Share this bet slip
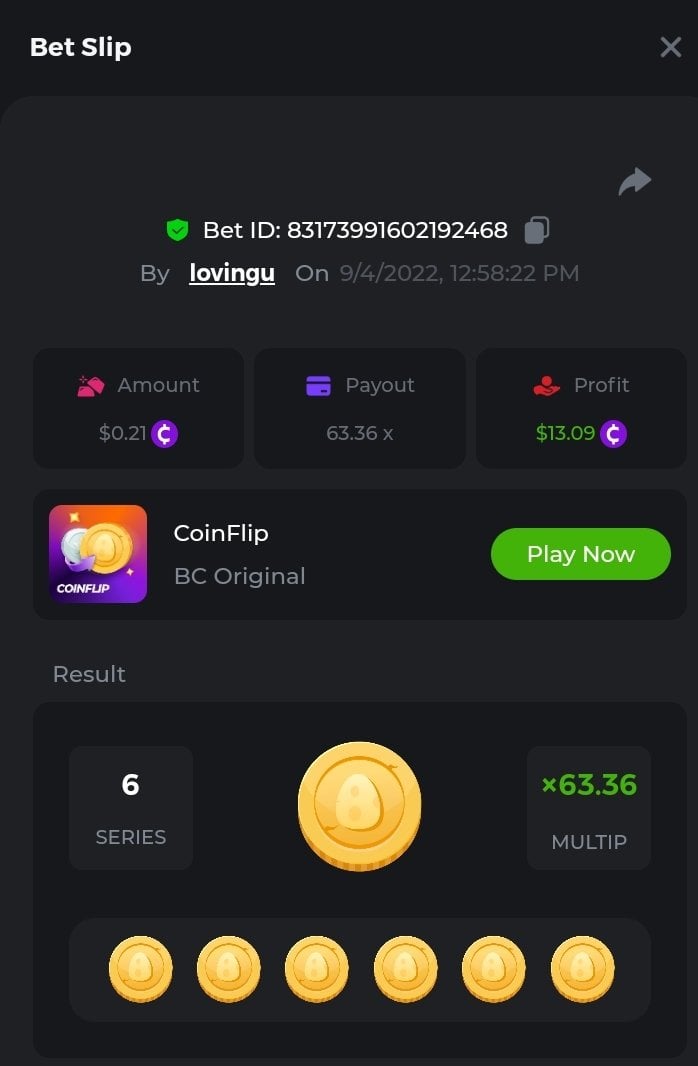Image resolution: width=698 pixels, height=1066 pixels. tap(635, 181)
